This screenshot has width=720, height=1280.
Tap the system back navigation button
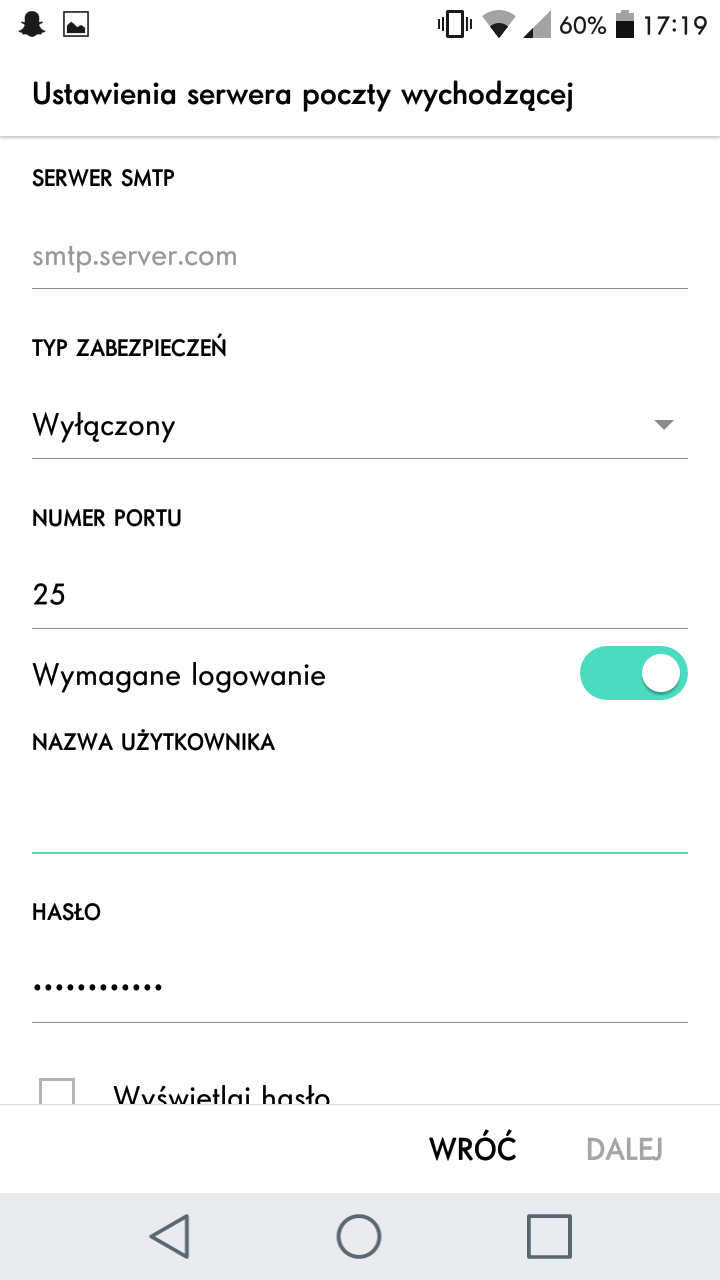(x=170, y=1236)
